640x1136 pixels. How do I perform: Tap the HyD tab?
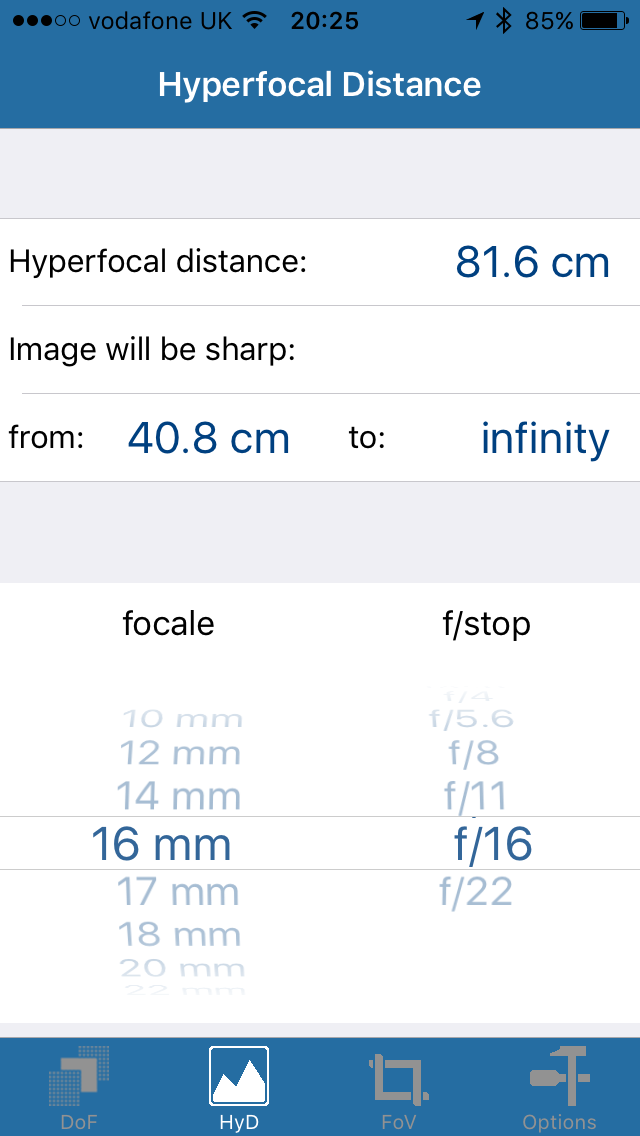click(239, 1086)
